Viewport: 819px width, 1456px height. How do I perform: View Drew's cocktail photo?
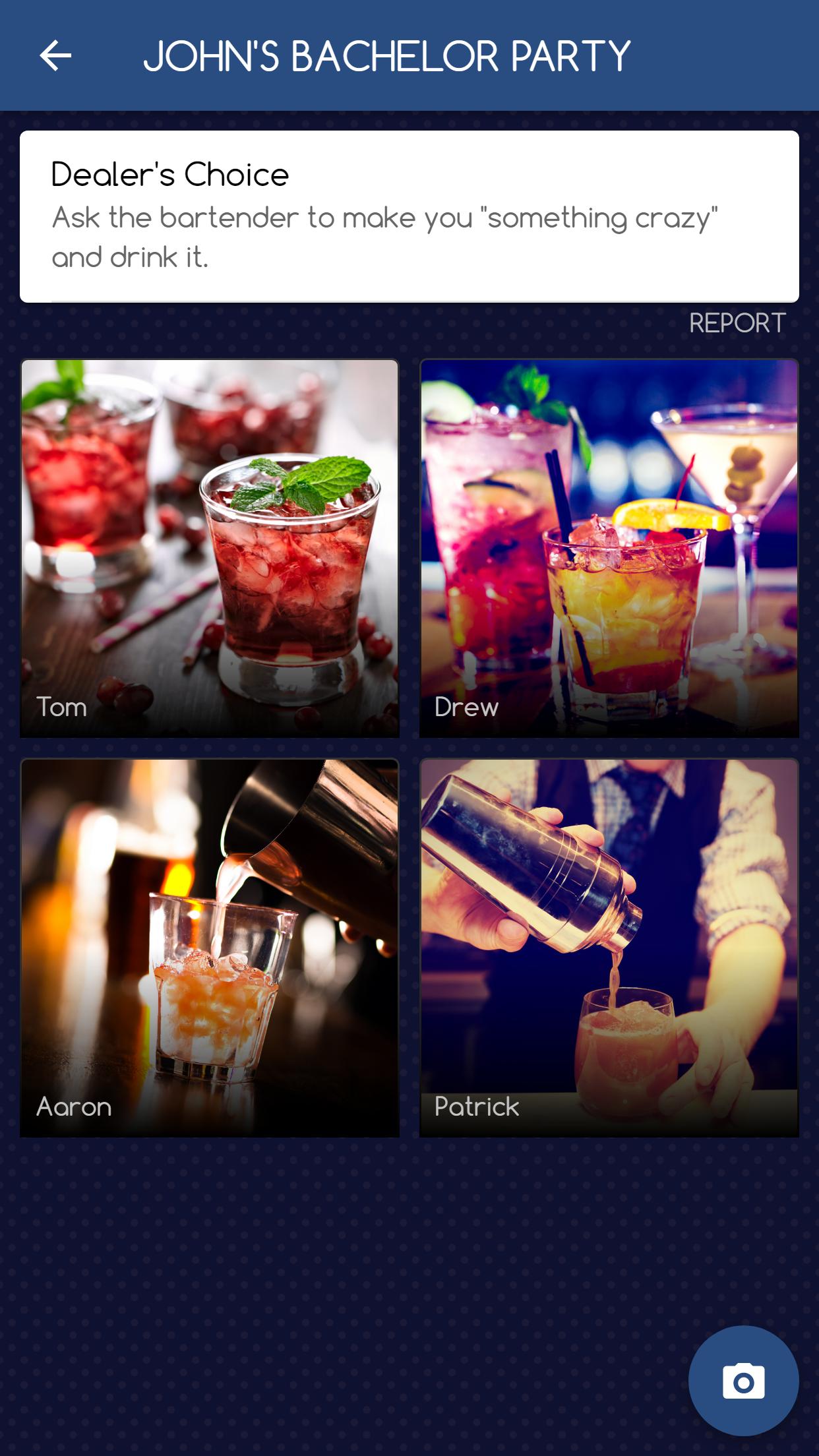click(609, 548)
